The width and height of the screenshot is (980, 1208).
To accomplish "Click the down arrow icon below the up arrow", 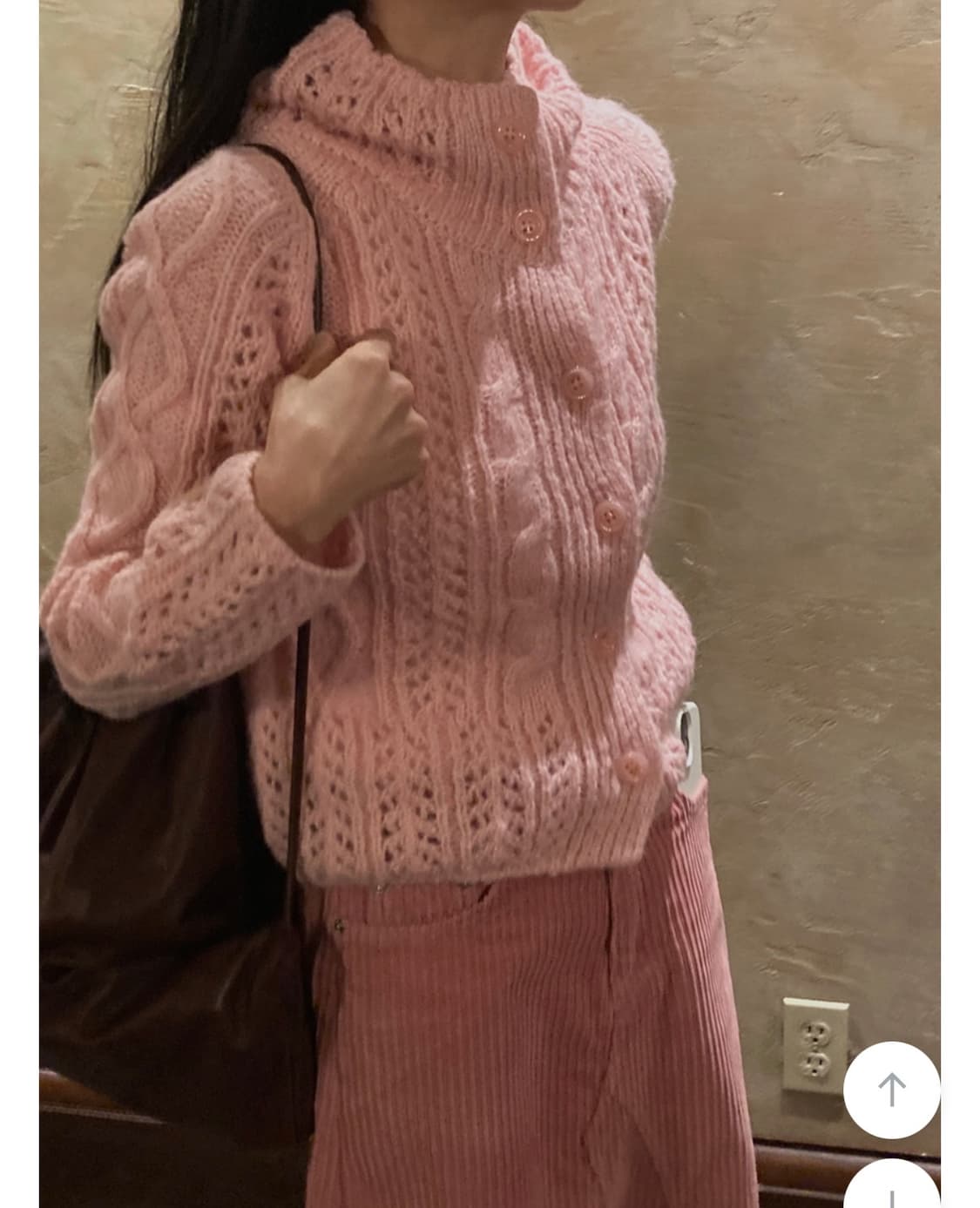I will pos(894,1196).
